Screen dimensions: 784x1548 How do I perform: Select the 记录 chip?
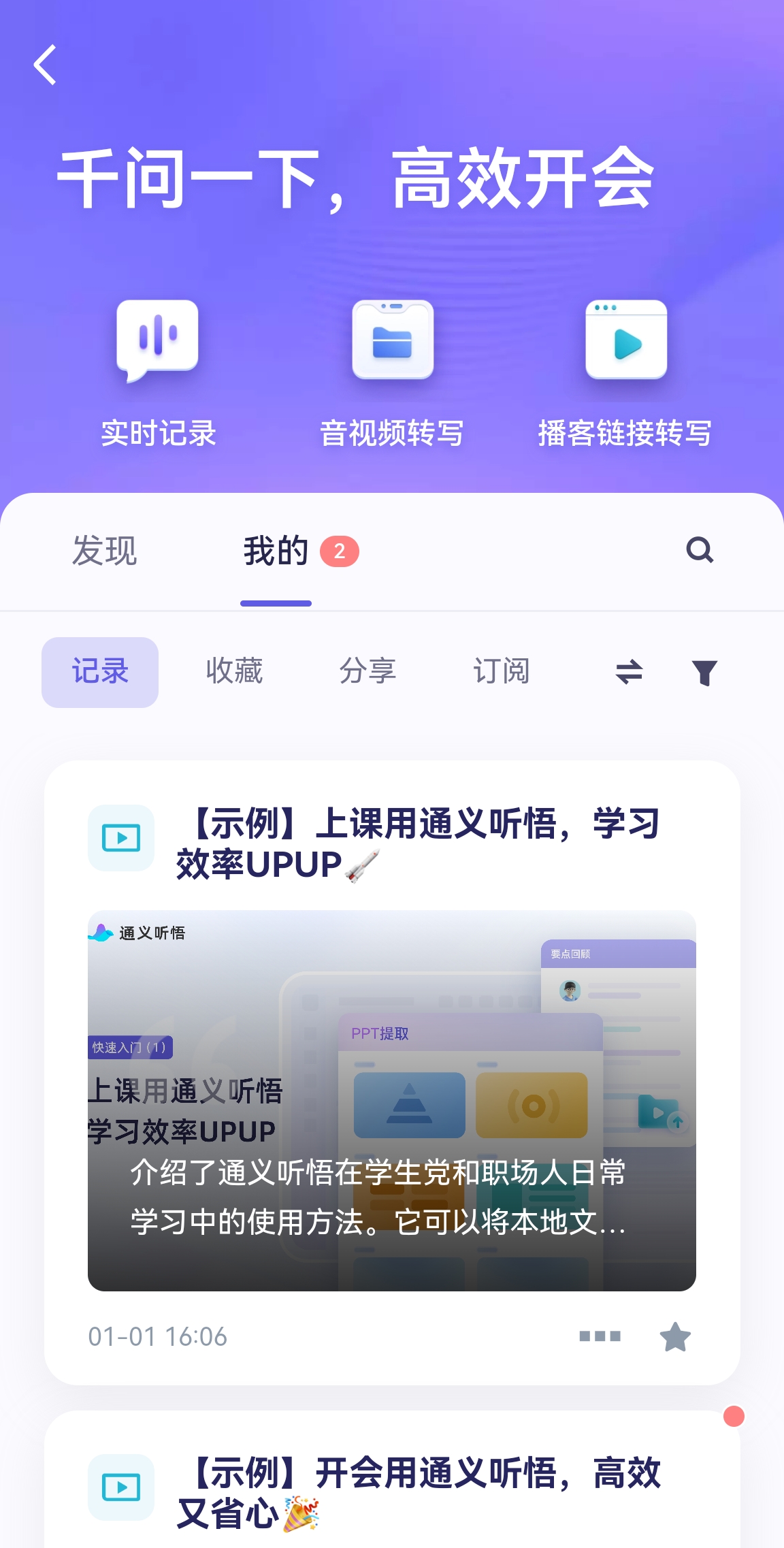(x=100, y=672)
